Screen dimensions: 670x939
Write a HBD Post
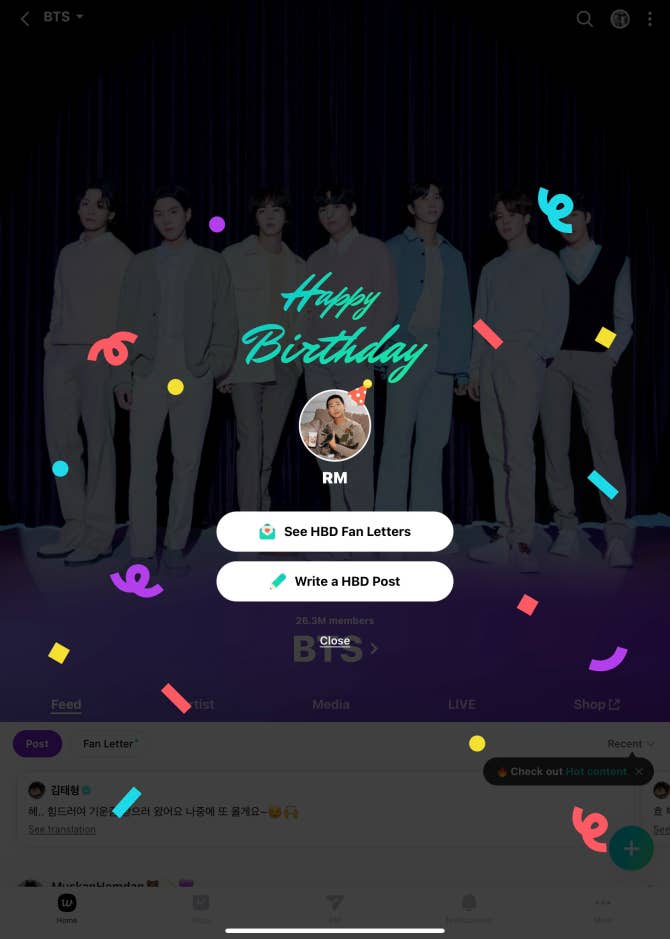pyautogui.click(x=335, y=581)
